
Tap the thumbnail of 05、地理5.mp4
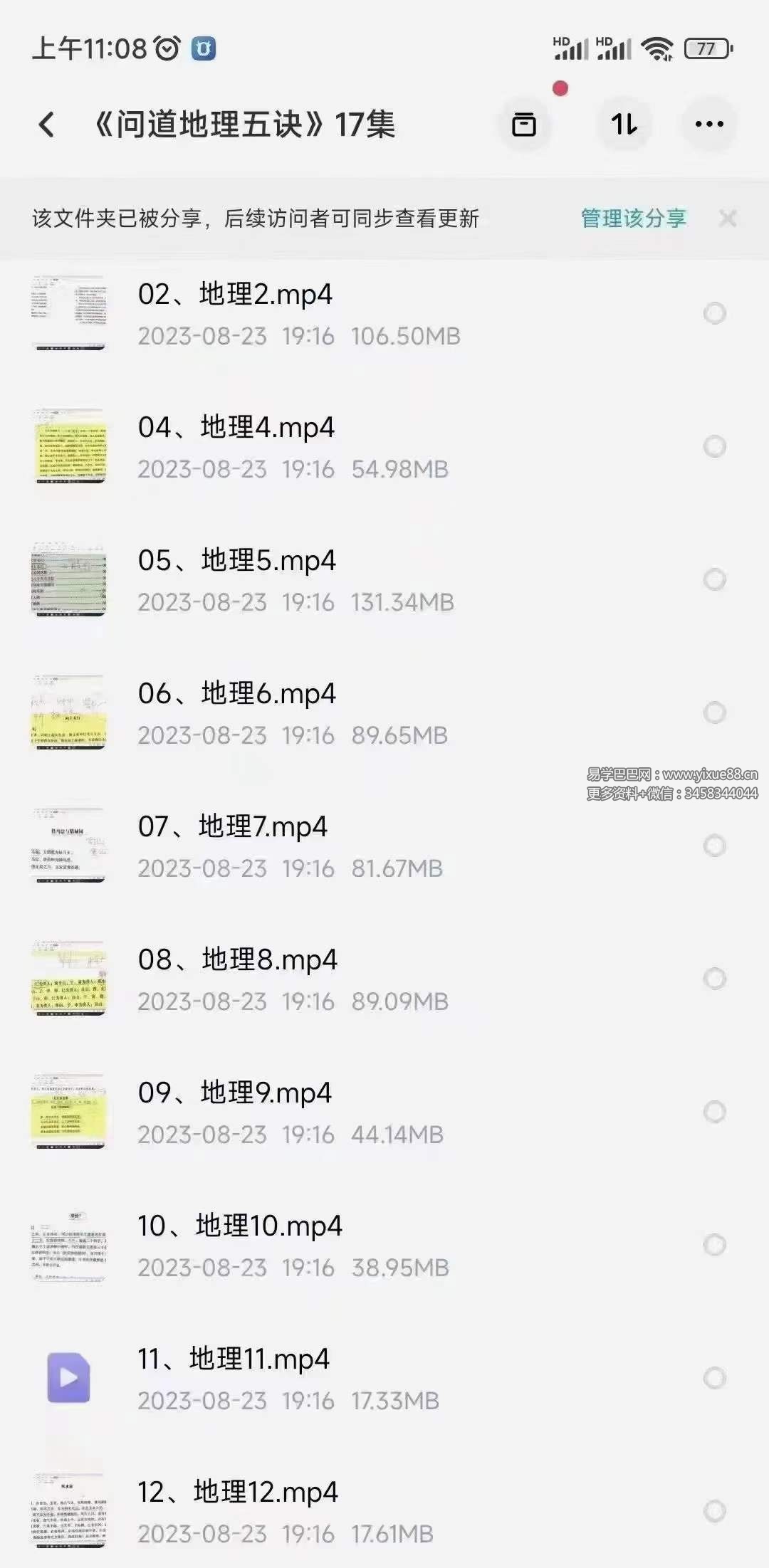[x=68, y=580]
